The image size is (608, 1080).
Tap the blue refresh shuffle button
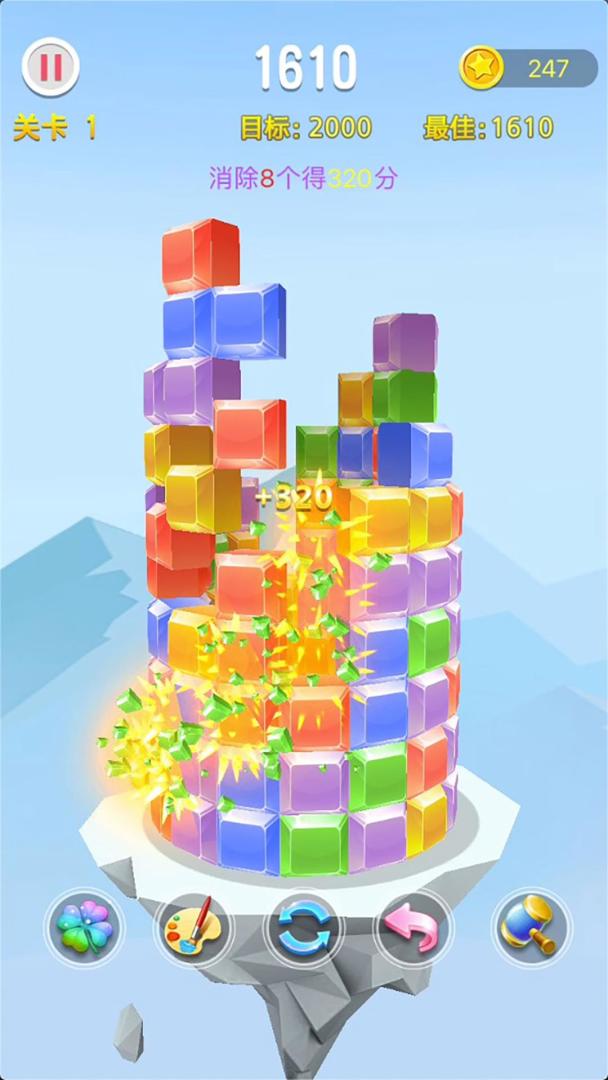(304, 928)
